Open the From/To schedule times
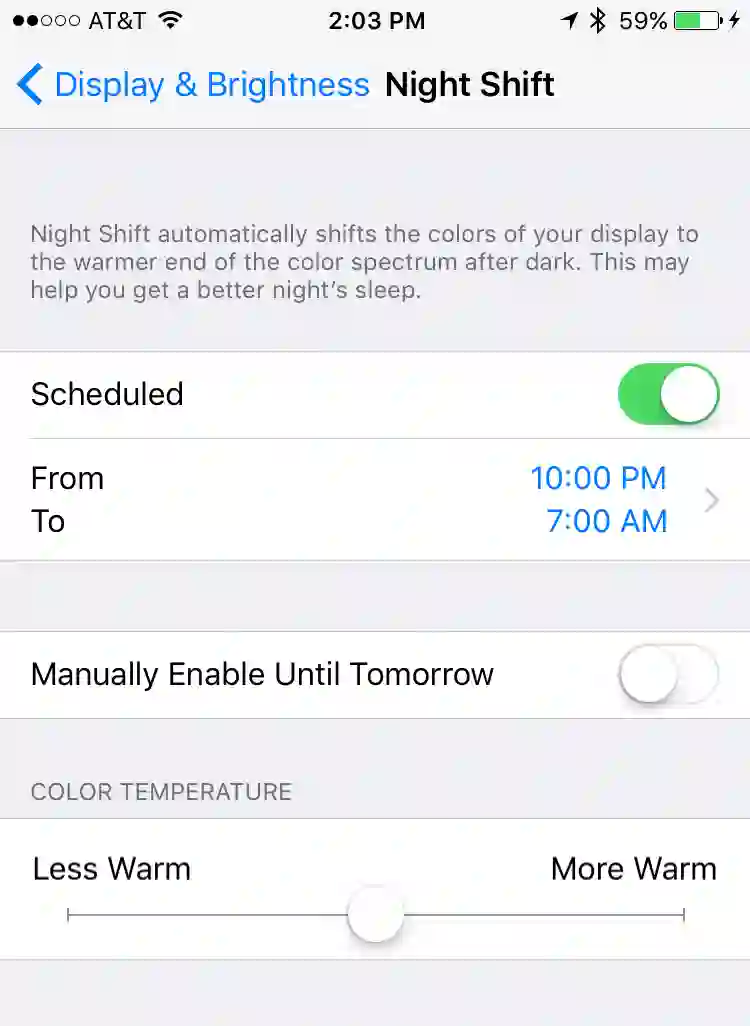Screen dimensions: 750x1026 tap(375, 499)
